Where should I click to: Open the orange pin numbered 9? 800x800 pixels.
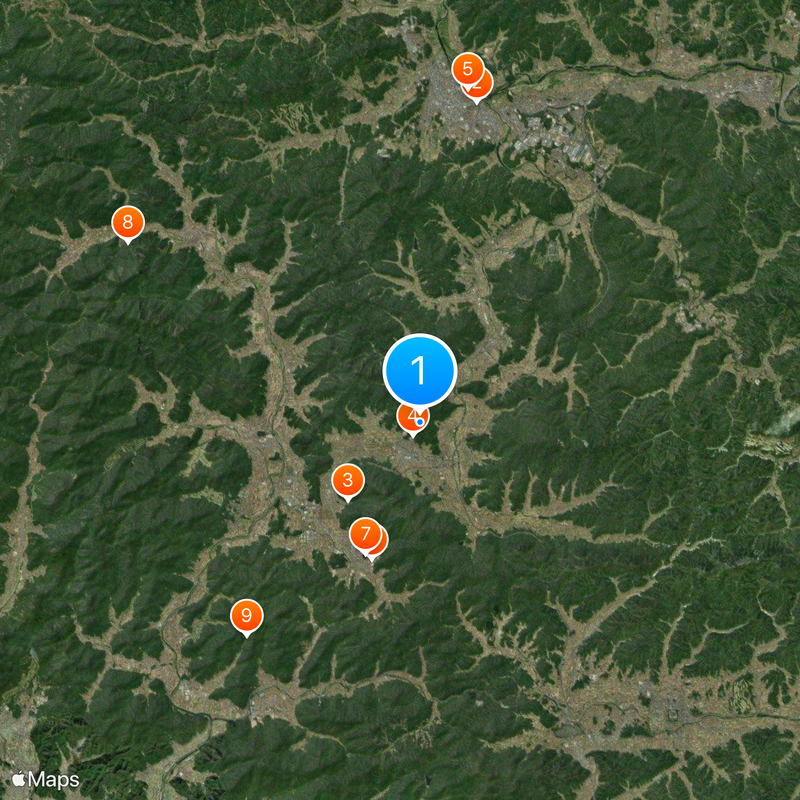point(246,615)
